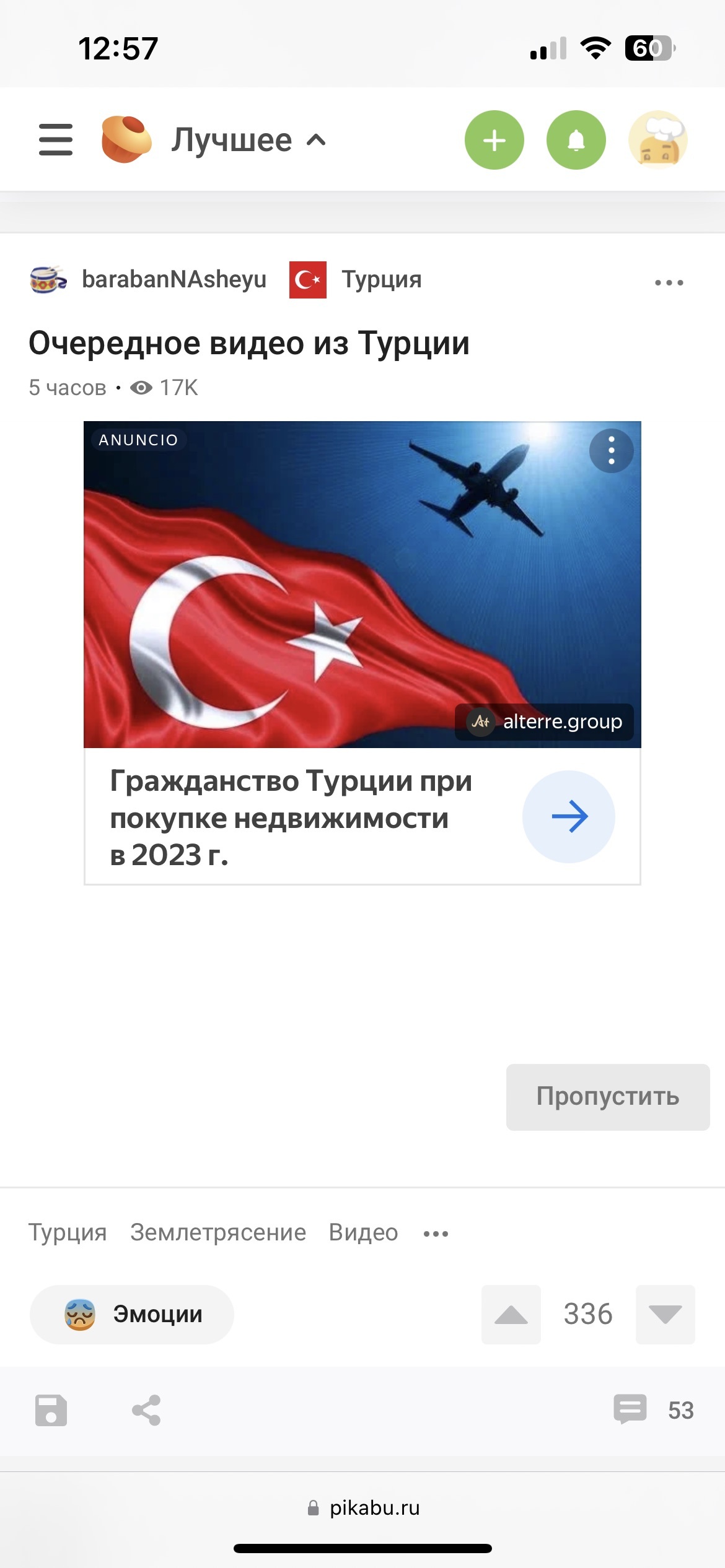Open author barabanNAsheyu's profile

[x=174, y=279]
